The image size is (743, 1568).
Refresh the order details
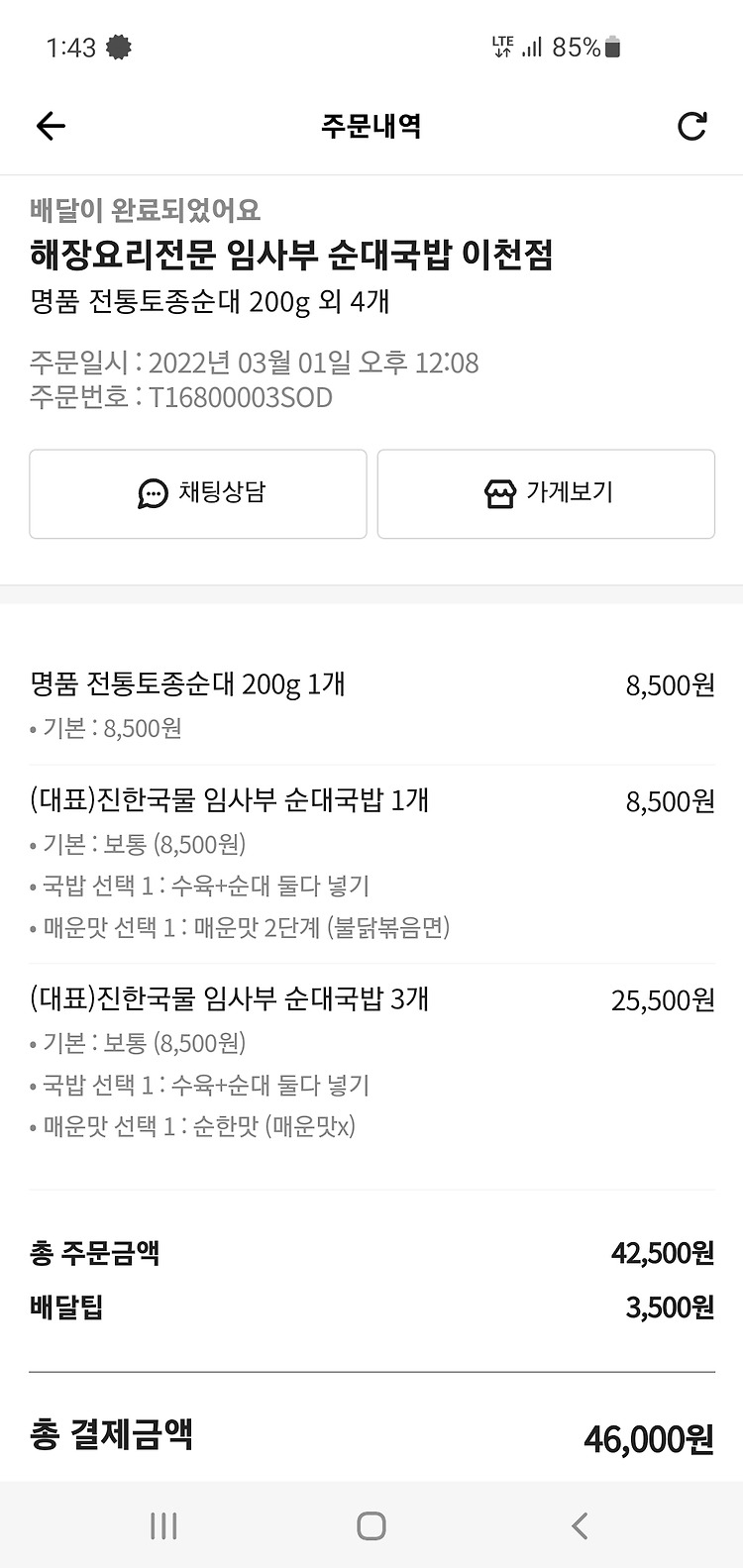tap(691, 126)
